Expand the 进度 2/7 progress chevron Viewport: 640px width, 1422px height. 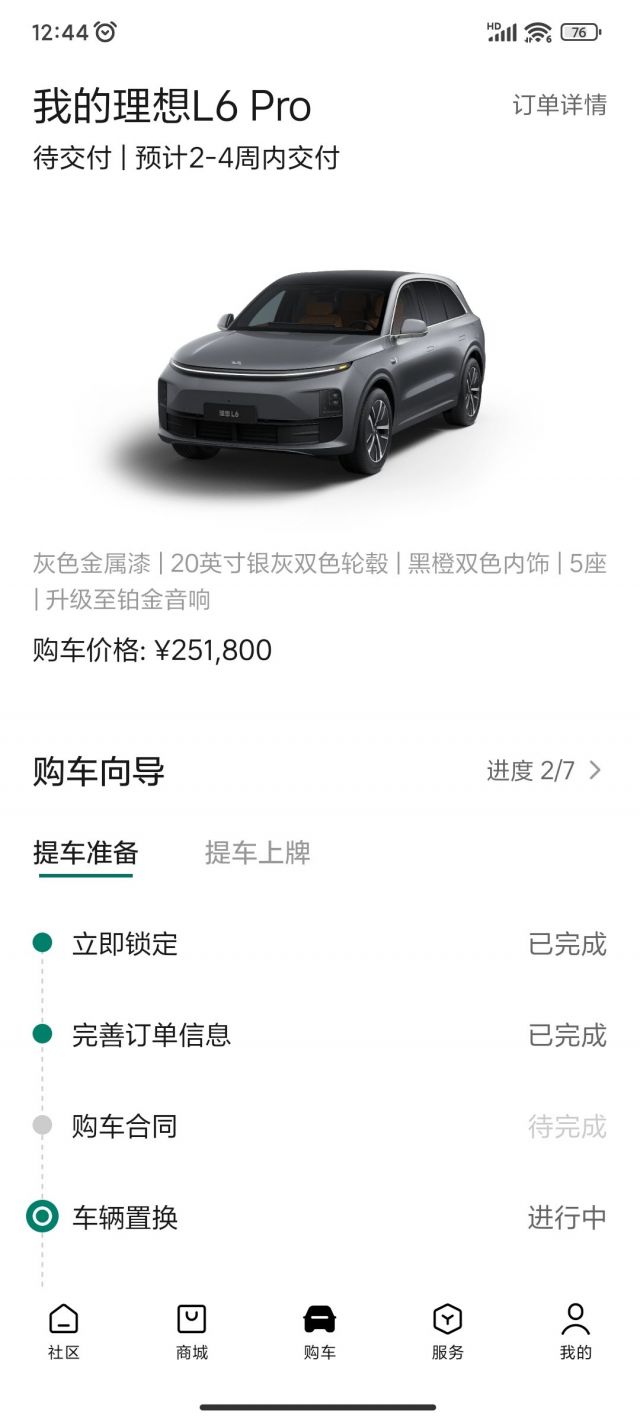[595, 770]
